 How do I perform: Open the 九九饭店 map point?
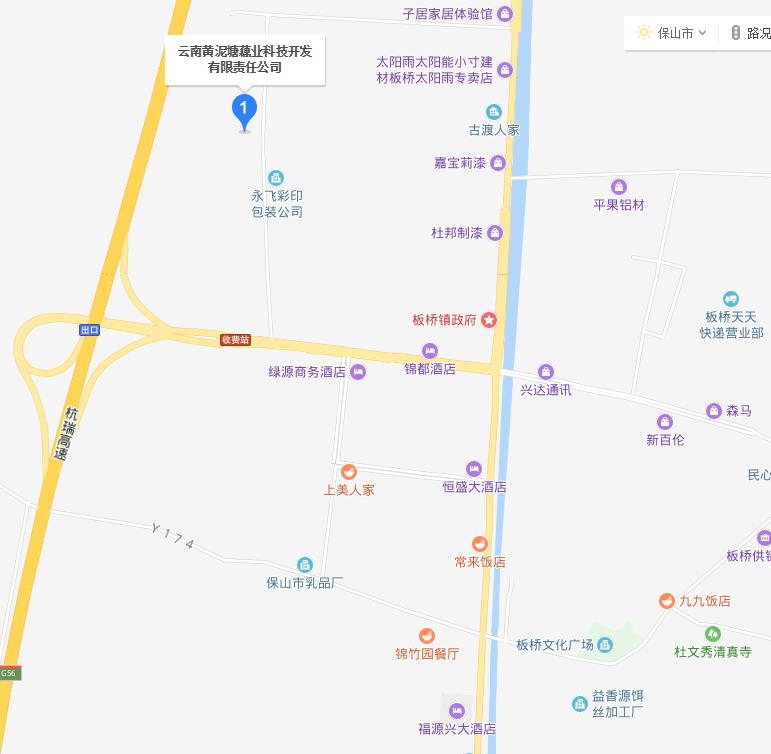point(666,601)
